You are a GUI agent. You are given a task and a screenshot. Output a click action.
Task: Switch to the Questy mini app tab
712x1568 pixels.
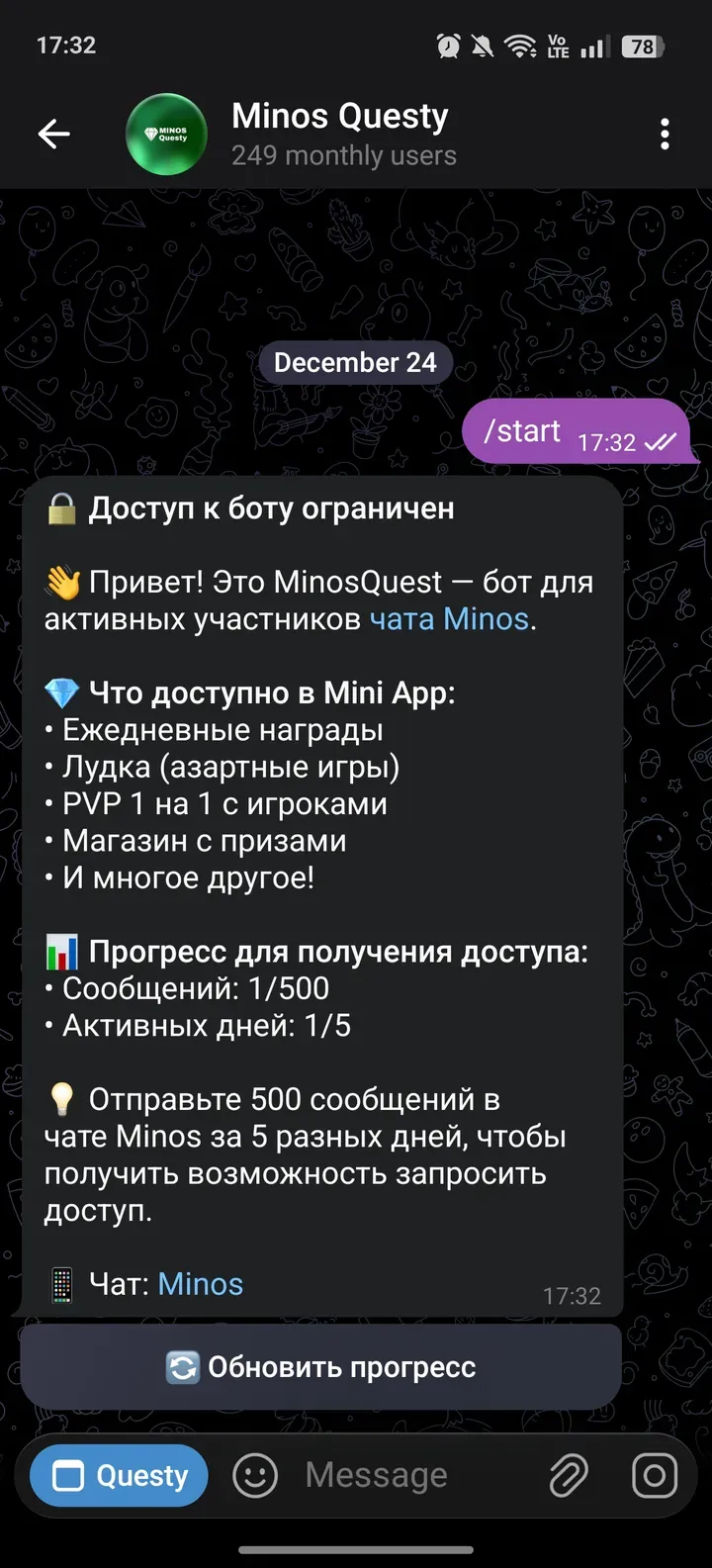118,1475
